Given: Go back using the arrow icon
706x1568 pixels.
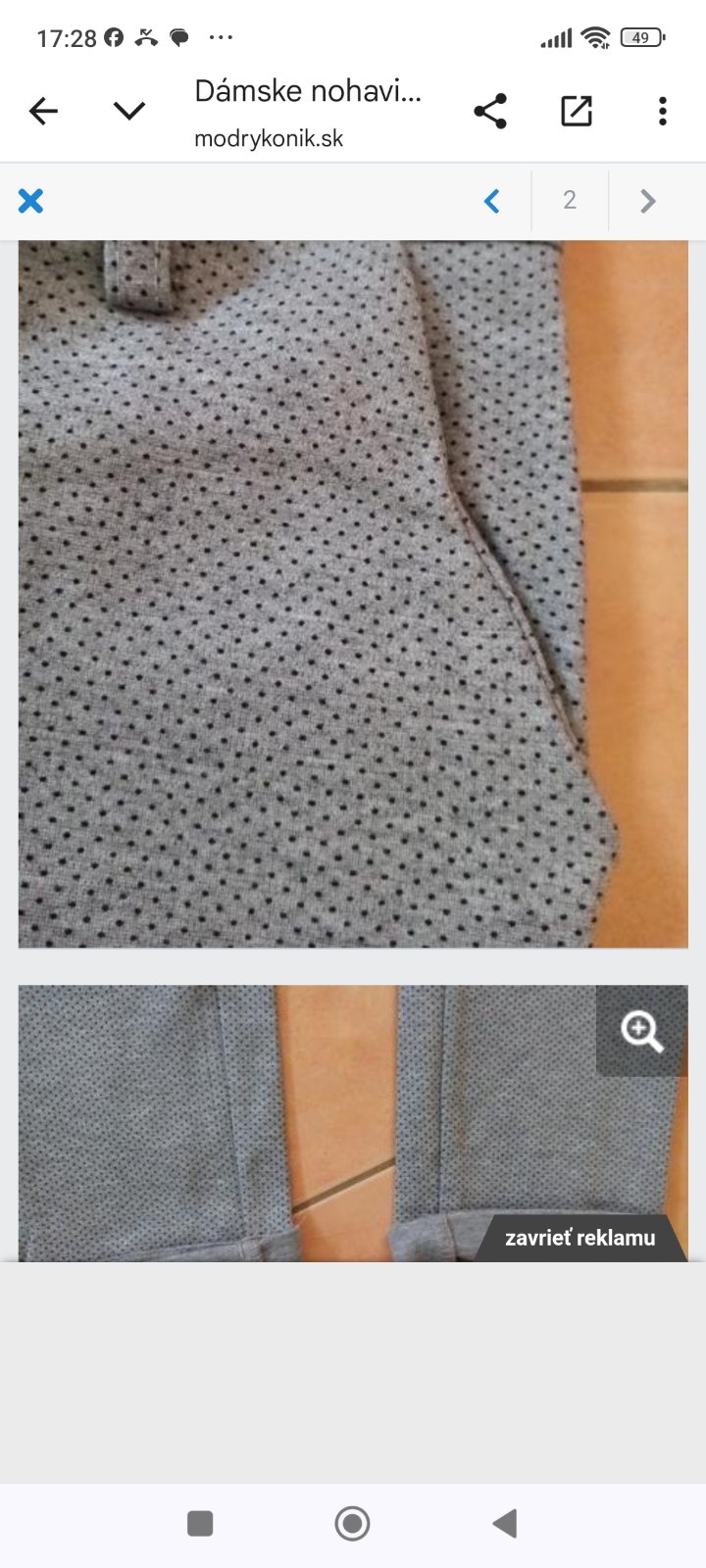Looking at the screenshot, I should coord(43,112).
